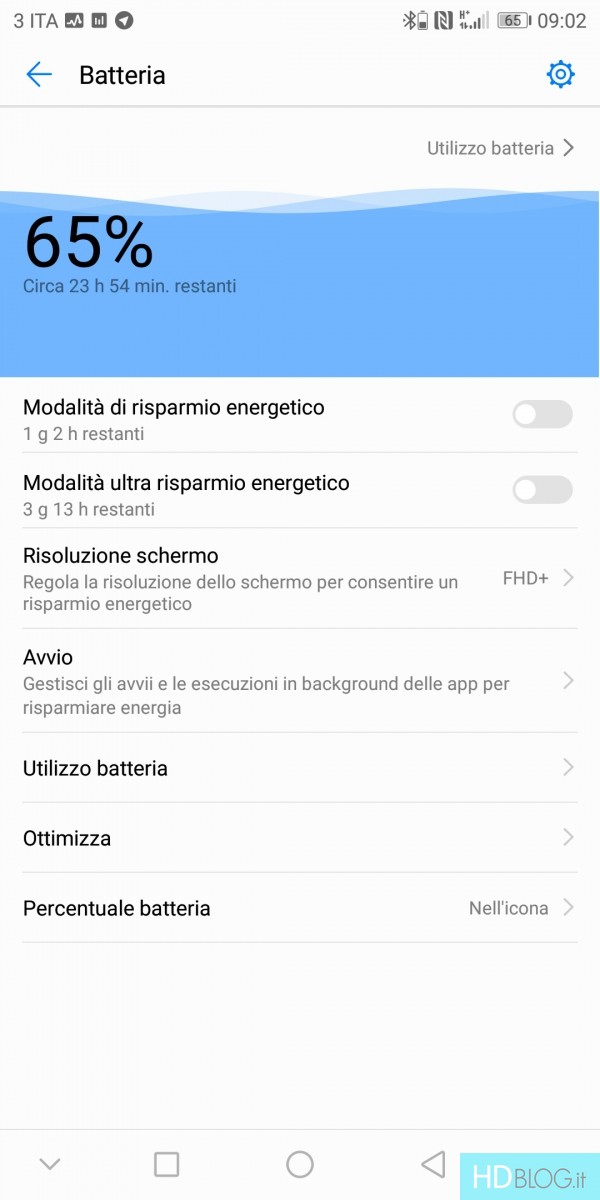
Task: Open the Avvio app launch manager
Action: (300, 681)
